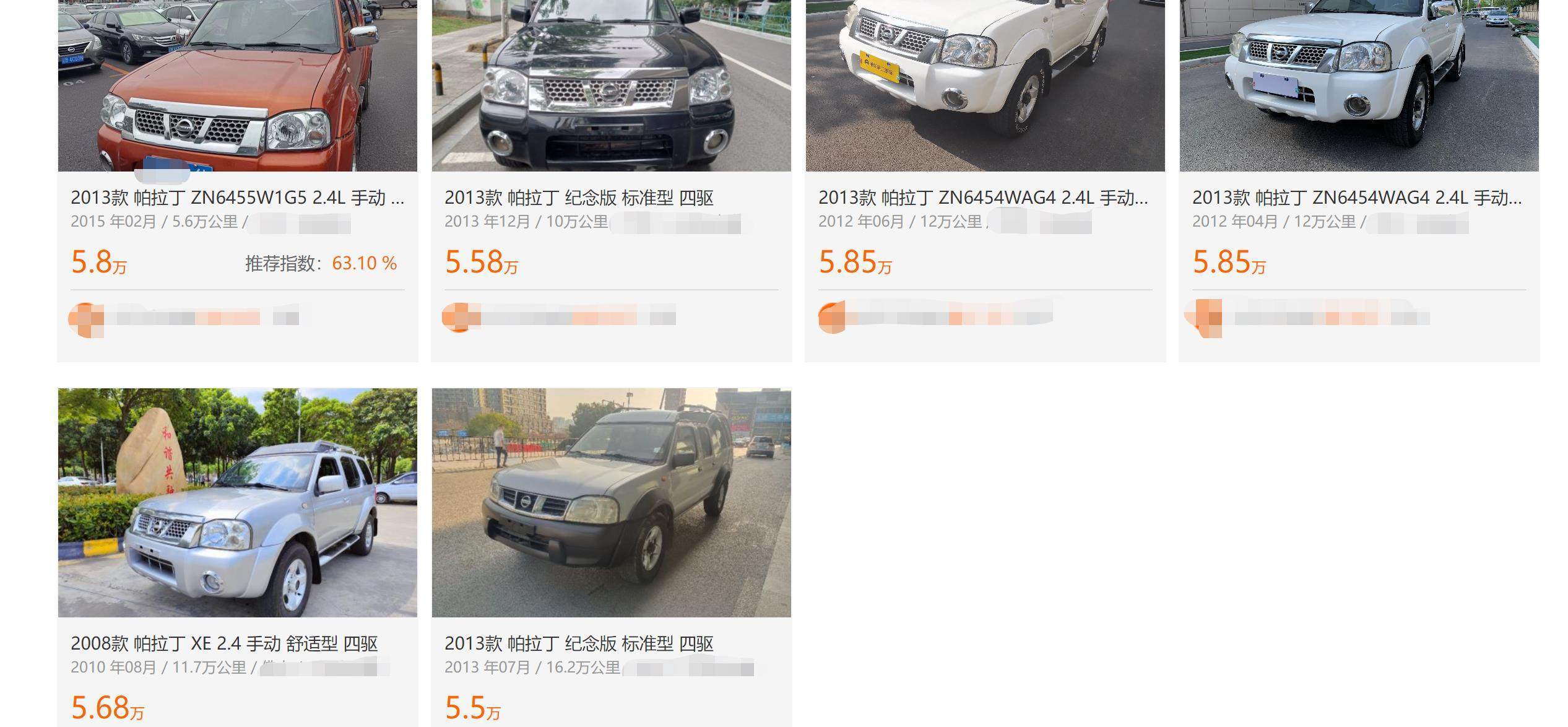Open the ZN6454WAG4 listing dated 2012年06月

(x=983, y=198)
